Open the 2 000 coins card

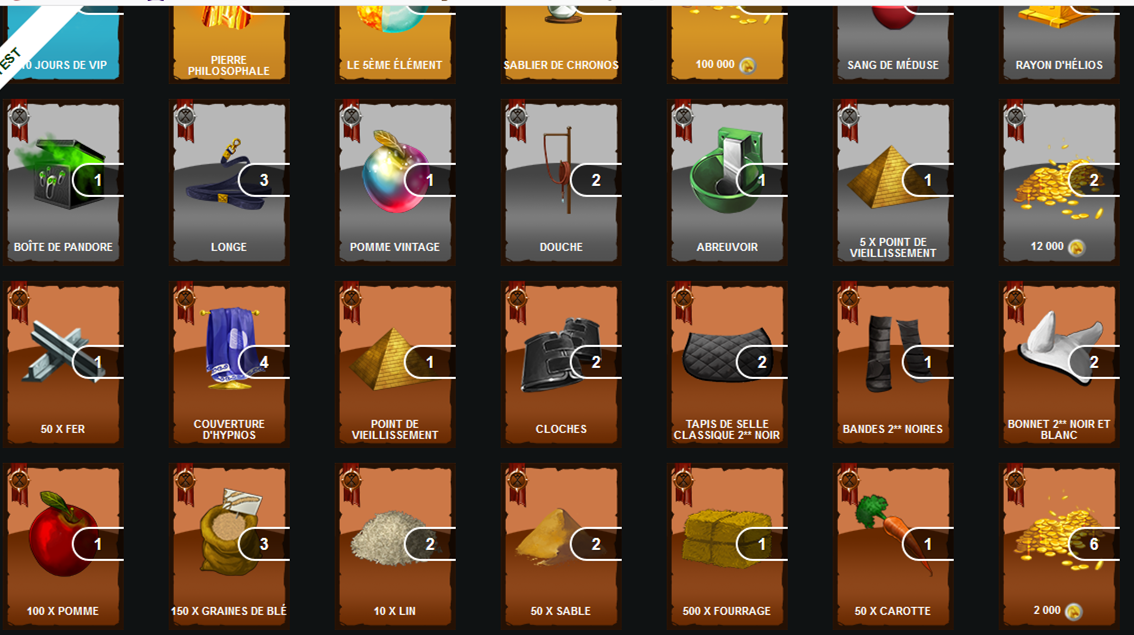point(1059,546)
